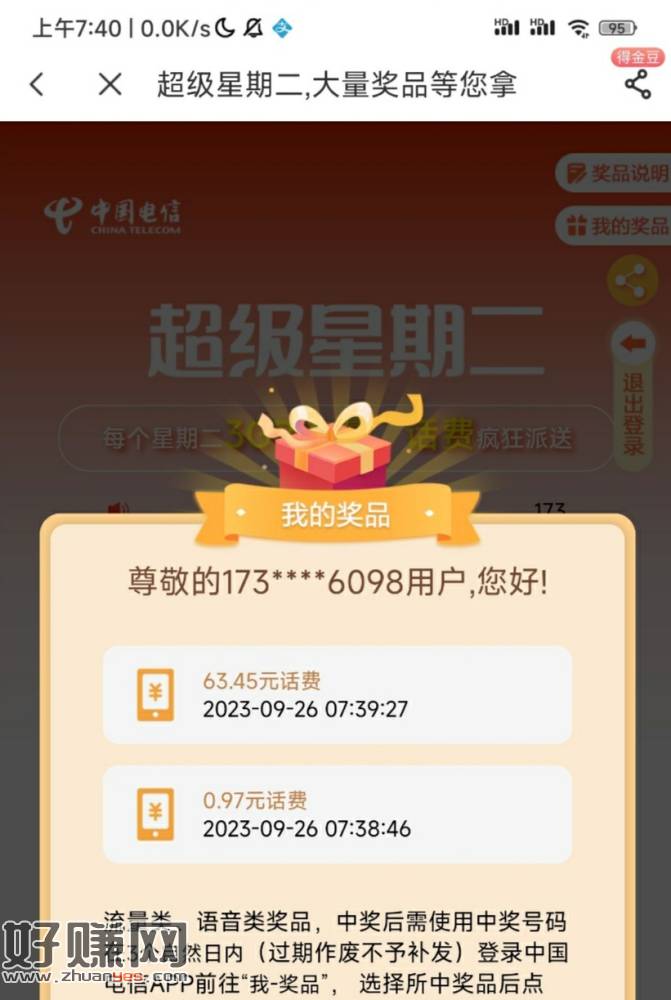Go back to the previous page
This screenshot has height=1000, width=671.
37,84
